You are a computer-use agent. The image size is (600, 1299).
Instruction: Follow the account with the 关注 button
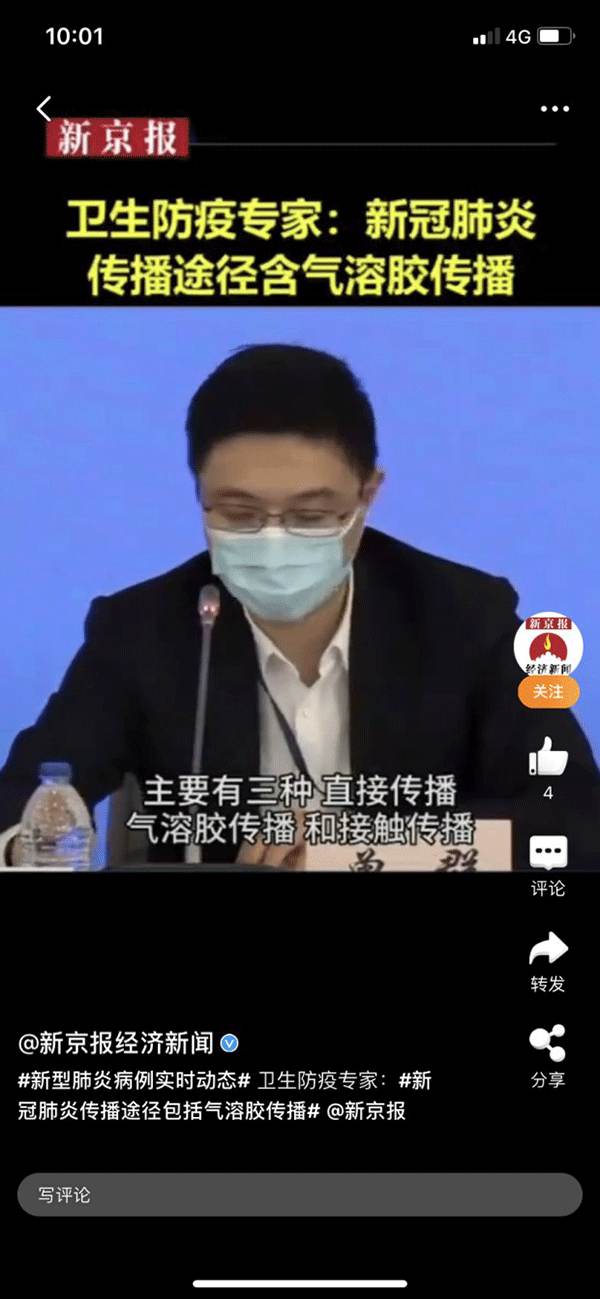coord(548,692)
